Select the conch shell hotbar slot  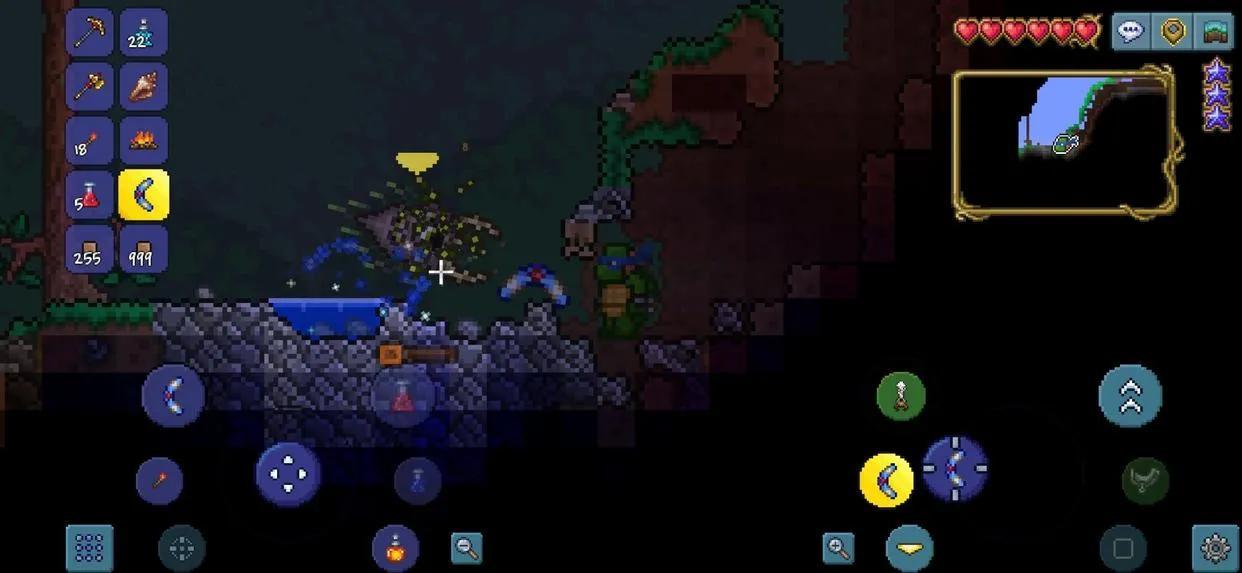click(143, 86)
